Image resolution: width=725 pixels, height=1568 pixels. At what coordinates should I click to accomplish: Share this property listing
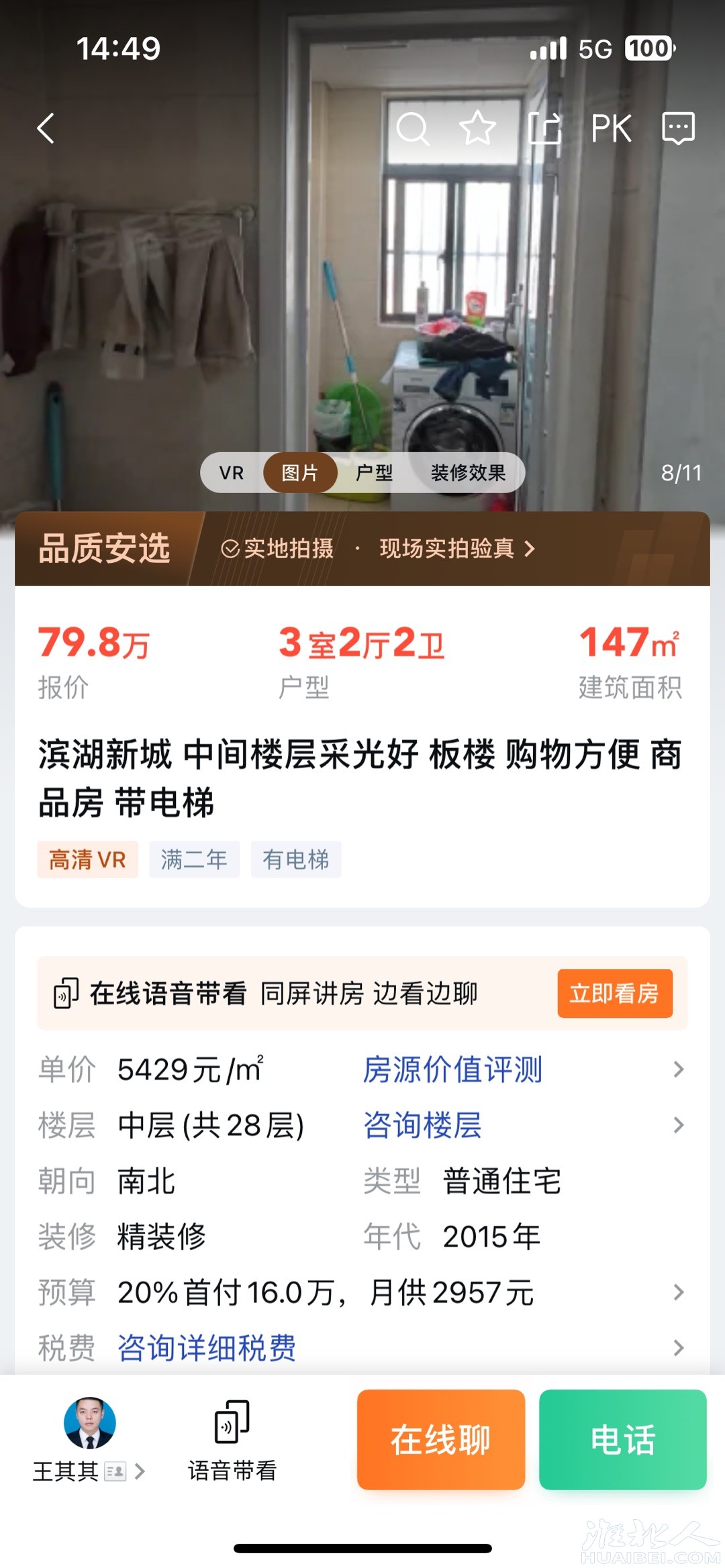coord(544,128)
